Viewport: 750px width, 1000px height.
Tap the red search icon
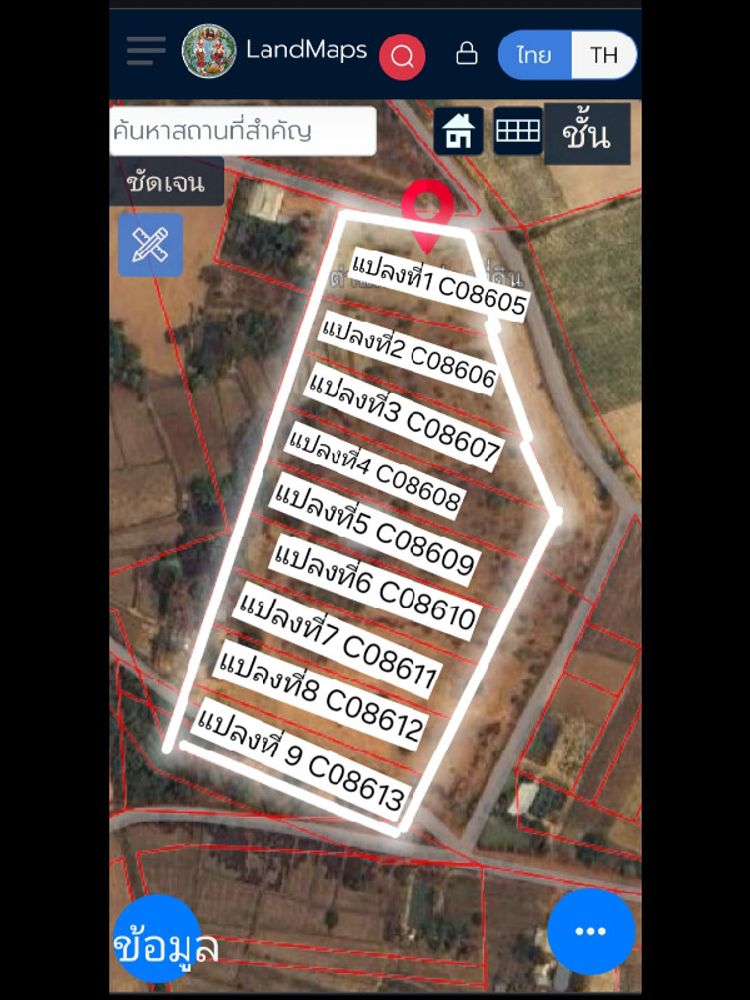click(x=402, y=56)
